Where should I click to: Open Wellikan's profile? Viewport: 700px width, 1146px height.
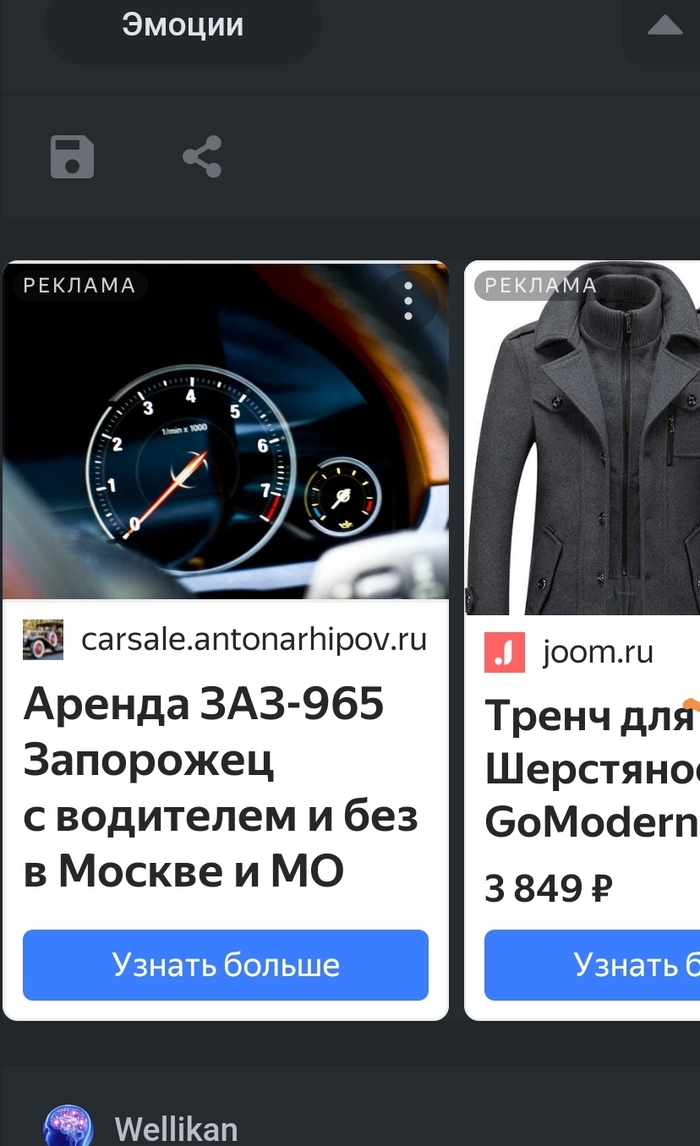click(176, 1130)
